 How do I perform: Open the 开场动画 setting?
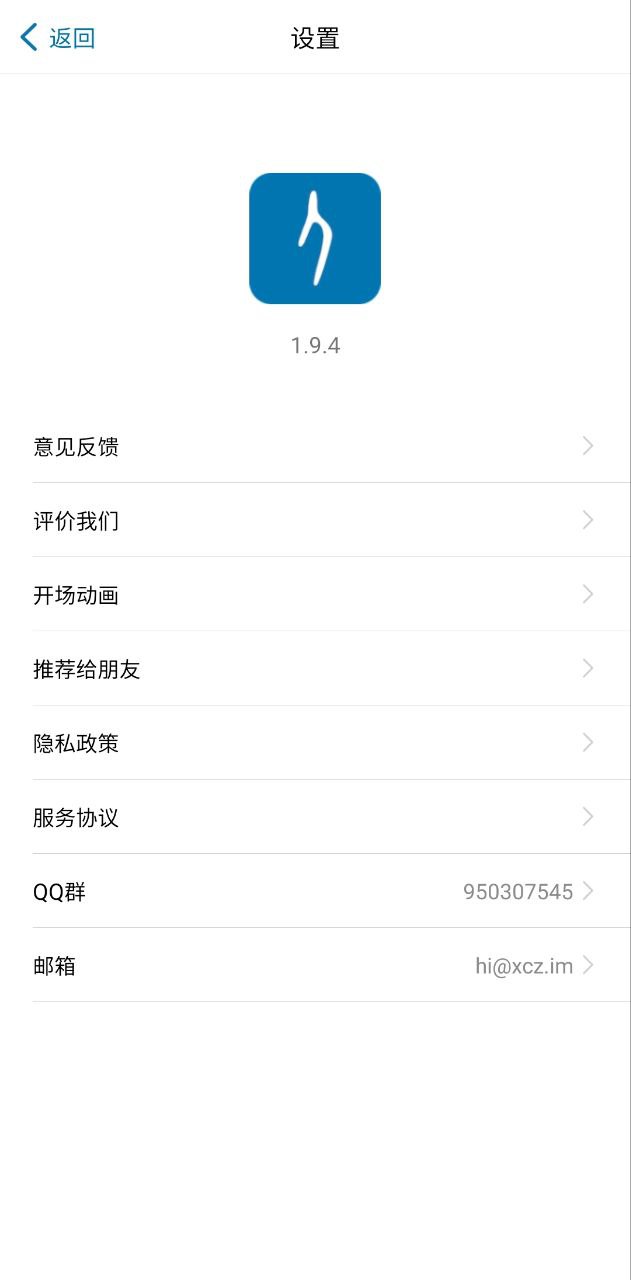pos(314,595)
